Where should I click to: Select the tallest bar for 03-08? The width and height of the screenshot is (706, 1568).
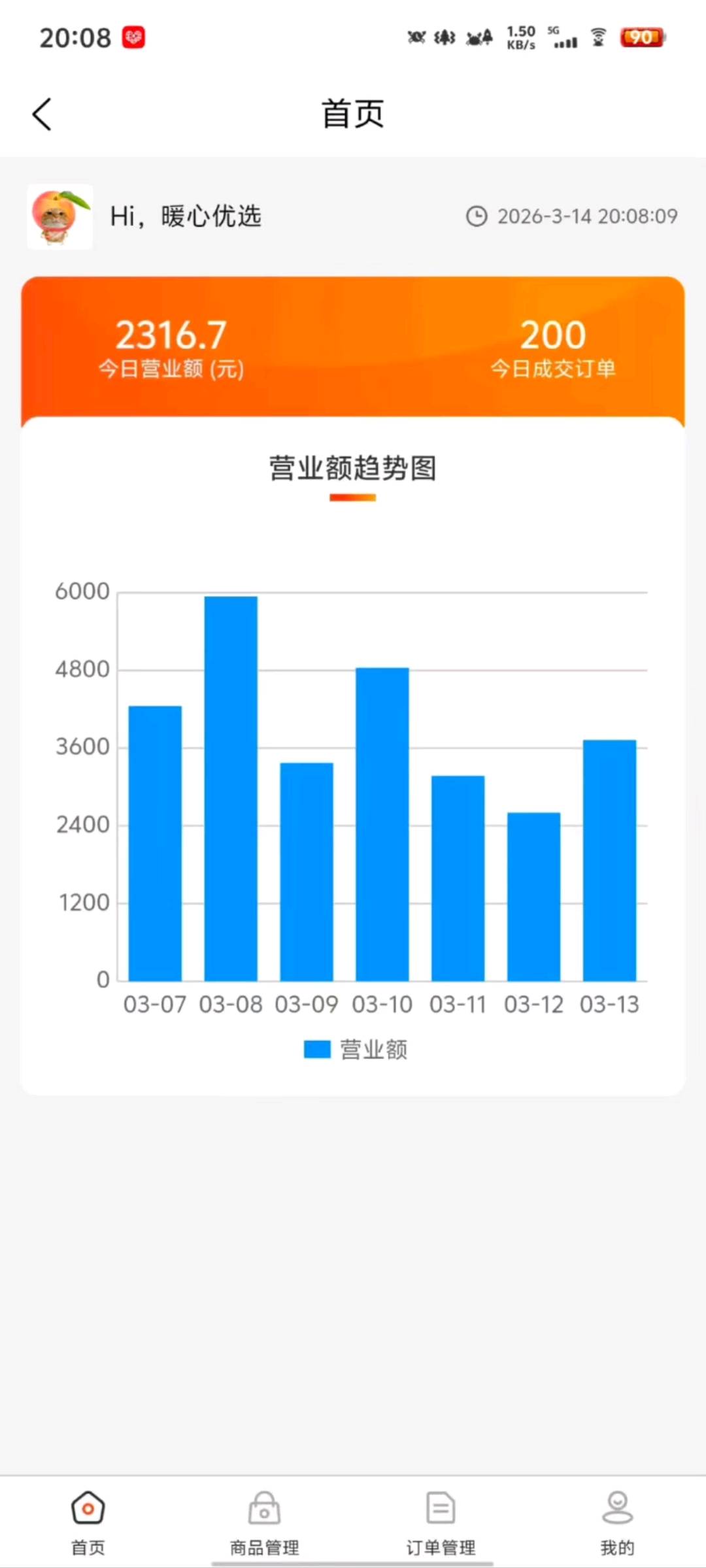[230, 784]
